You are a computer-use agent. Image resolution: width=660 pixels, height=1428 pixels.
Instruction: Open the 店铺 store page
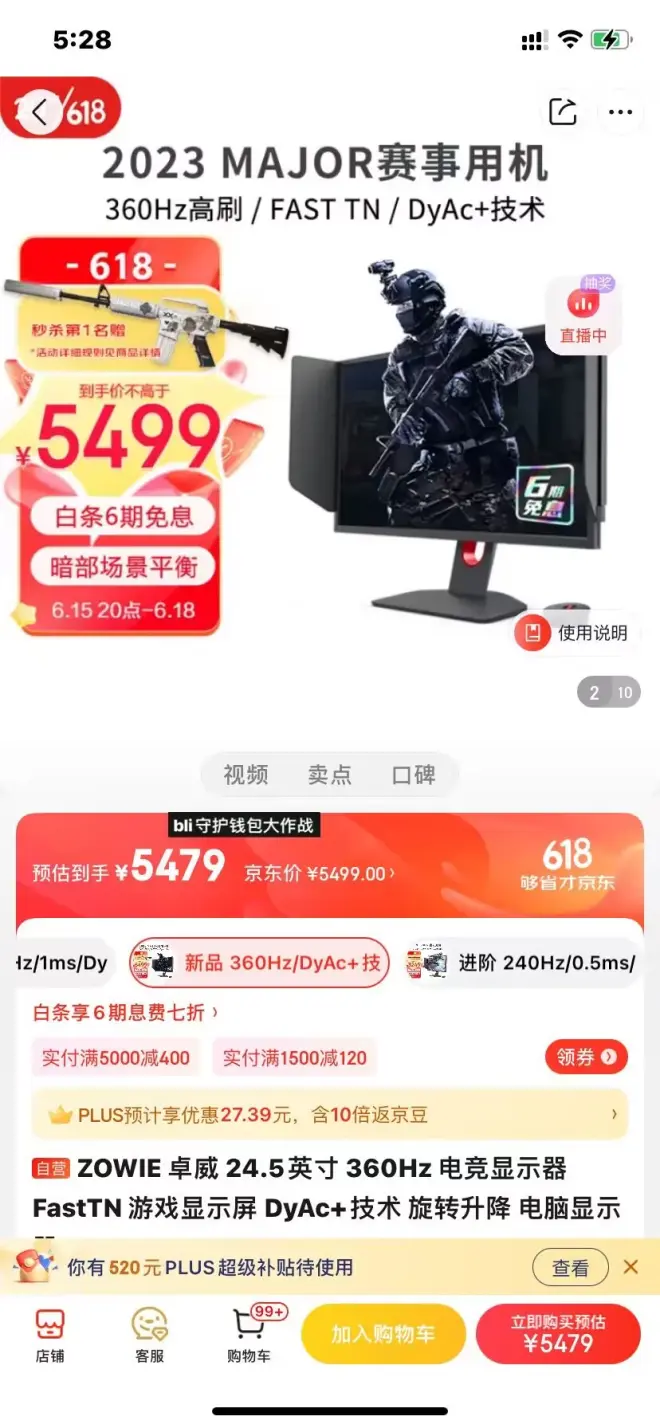coord(50,1335)
